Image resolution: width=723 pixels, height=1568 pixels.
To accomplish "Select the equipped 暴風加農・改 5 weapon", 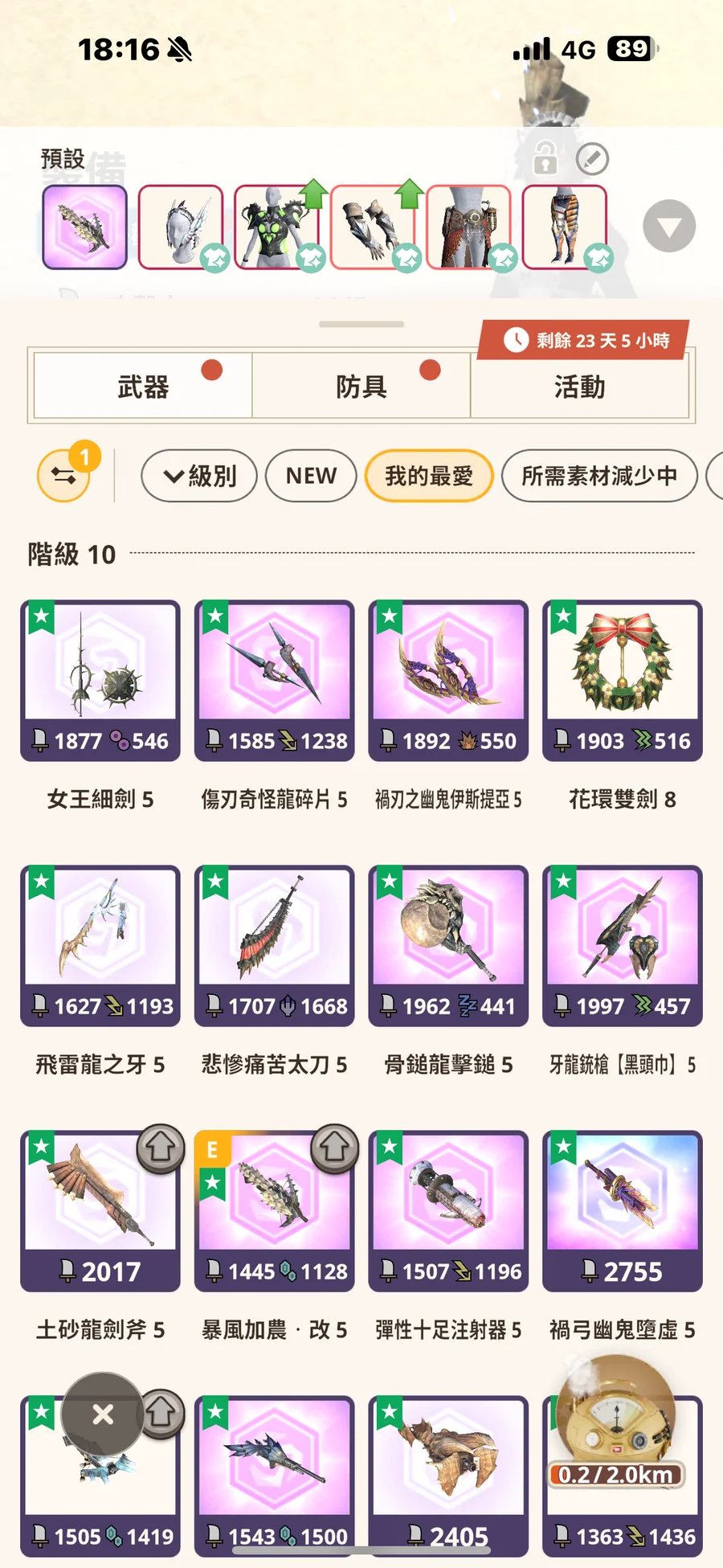I will point(274,1210).
